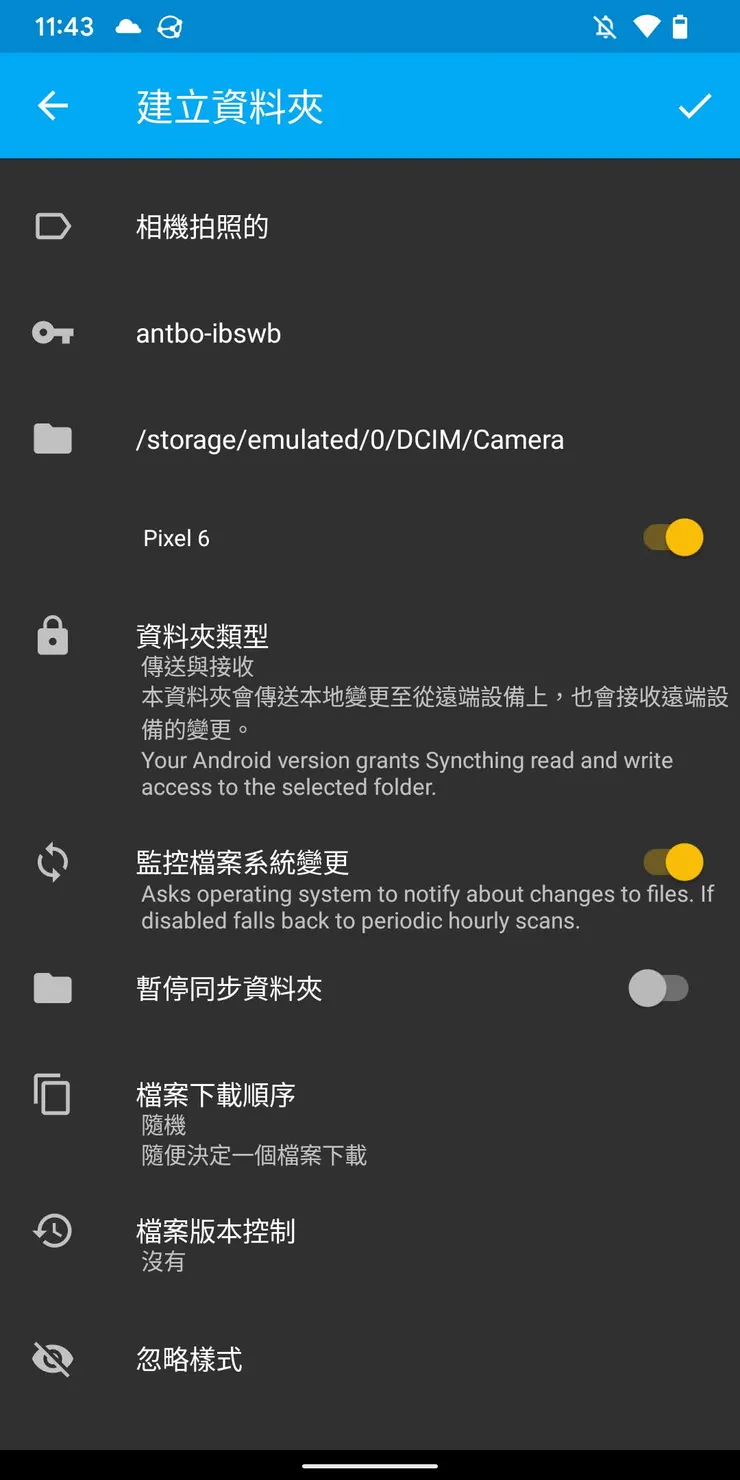
Task: Click the sync arrows icon beside 監控檔案系統變更
Action: coord(51,862)
